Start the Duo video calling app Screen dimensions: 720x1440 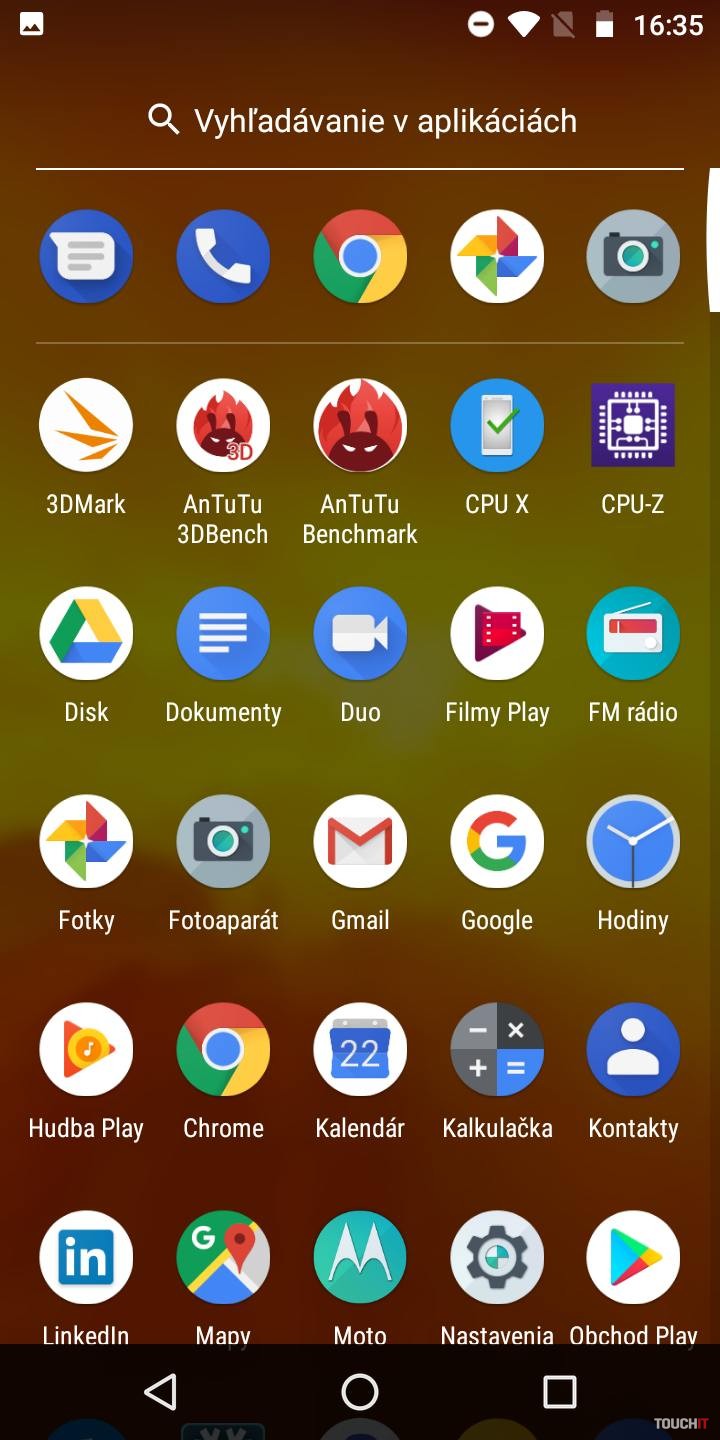[x=360, y=633]
